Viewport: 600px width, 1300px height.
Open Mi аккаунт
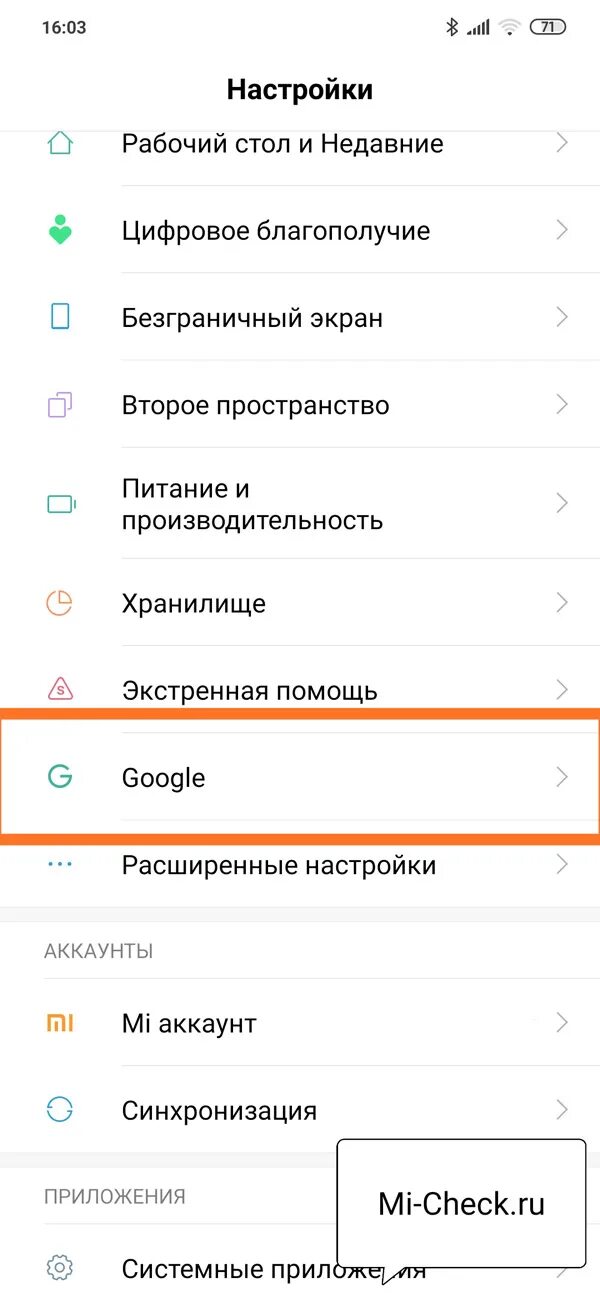[300, 1022]
